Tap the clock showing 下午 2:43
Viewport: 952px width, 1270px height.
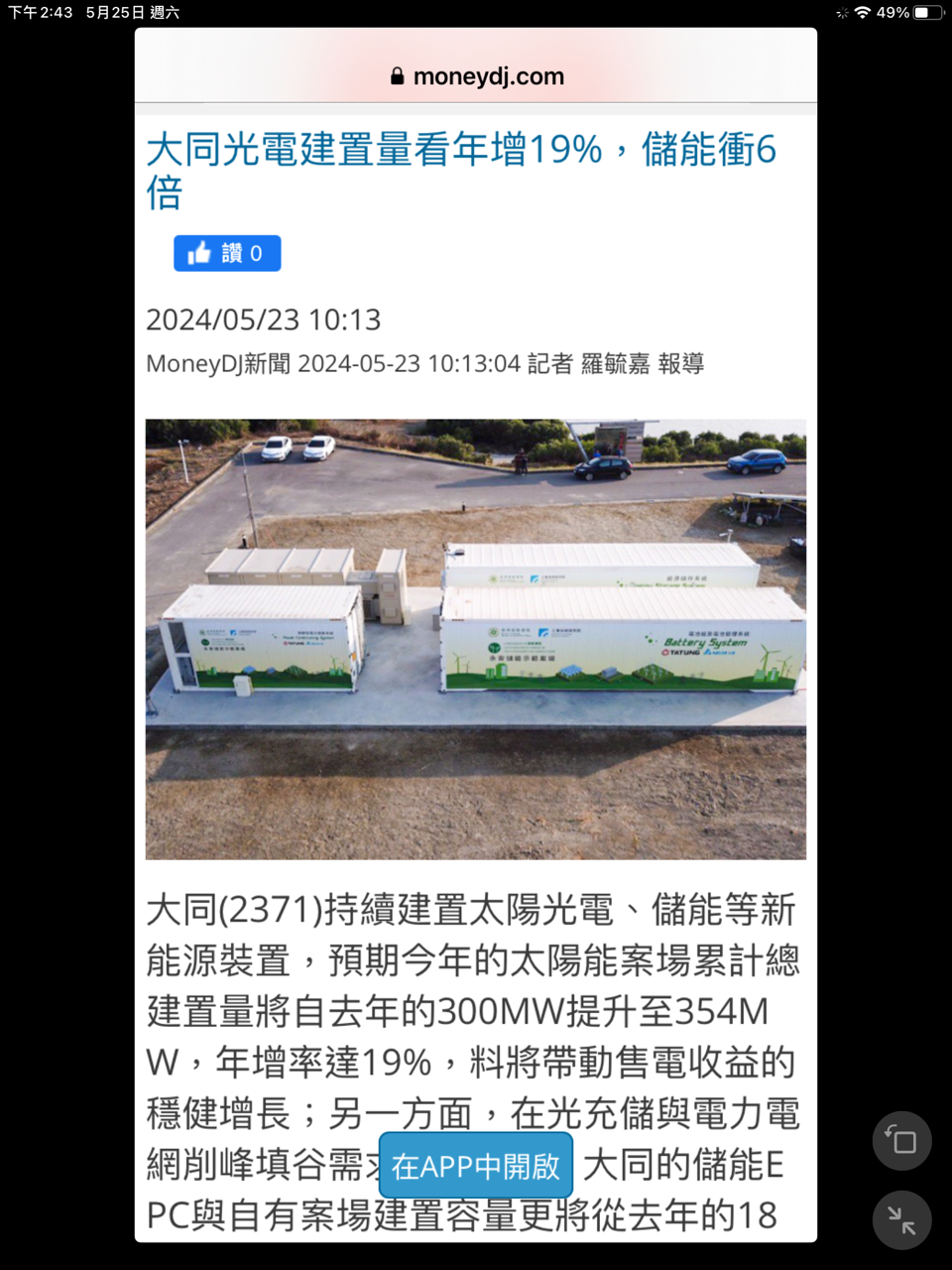tap(38, 13)
